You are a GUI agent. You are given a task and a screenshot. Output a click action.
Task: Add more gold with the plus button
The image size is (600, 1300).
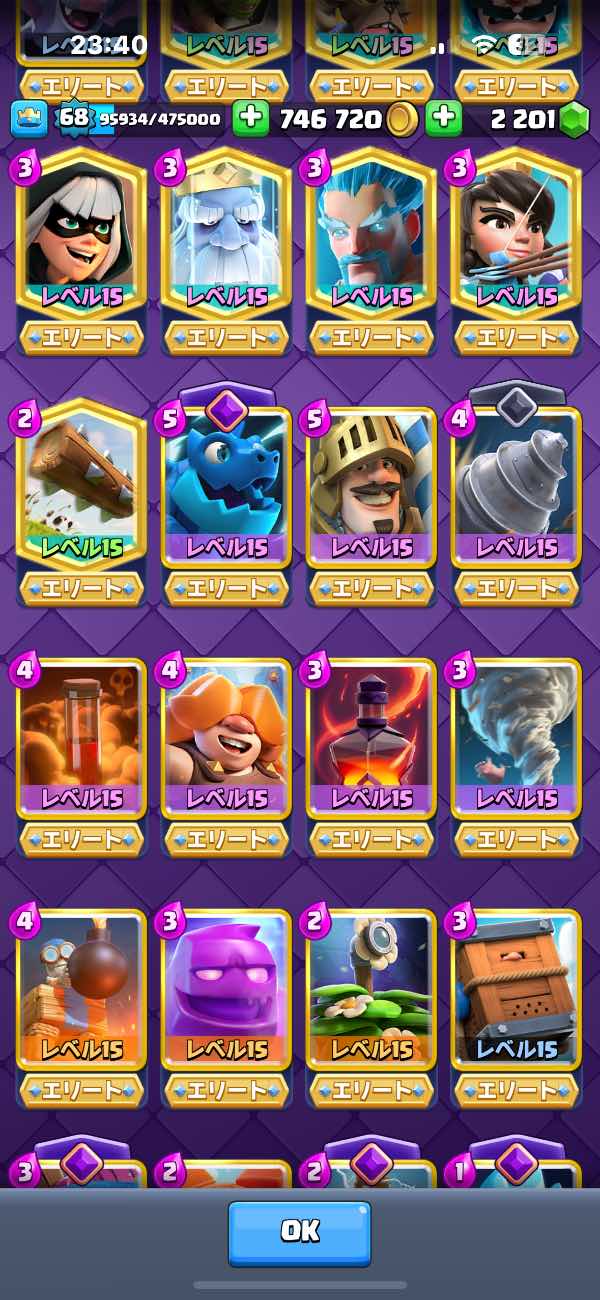(250, 119)
